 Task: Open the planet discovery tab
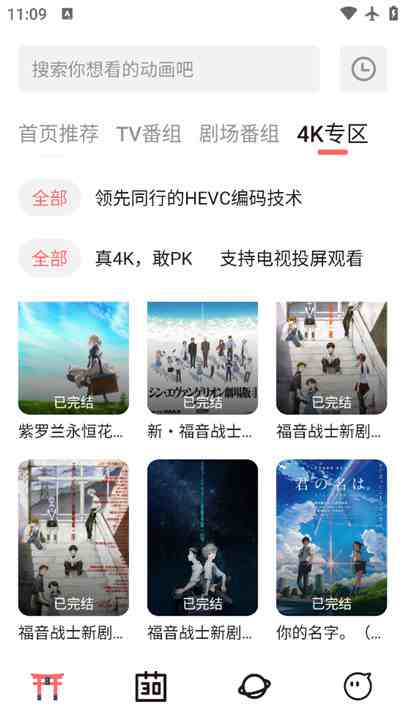(254, 686)
